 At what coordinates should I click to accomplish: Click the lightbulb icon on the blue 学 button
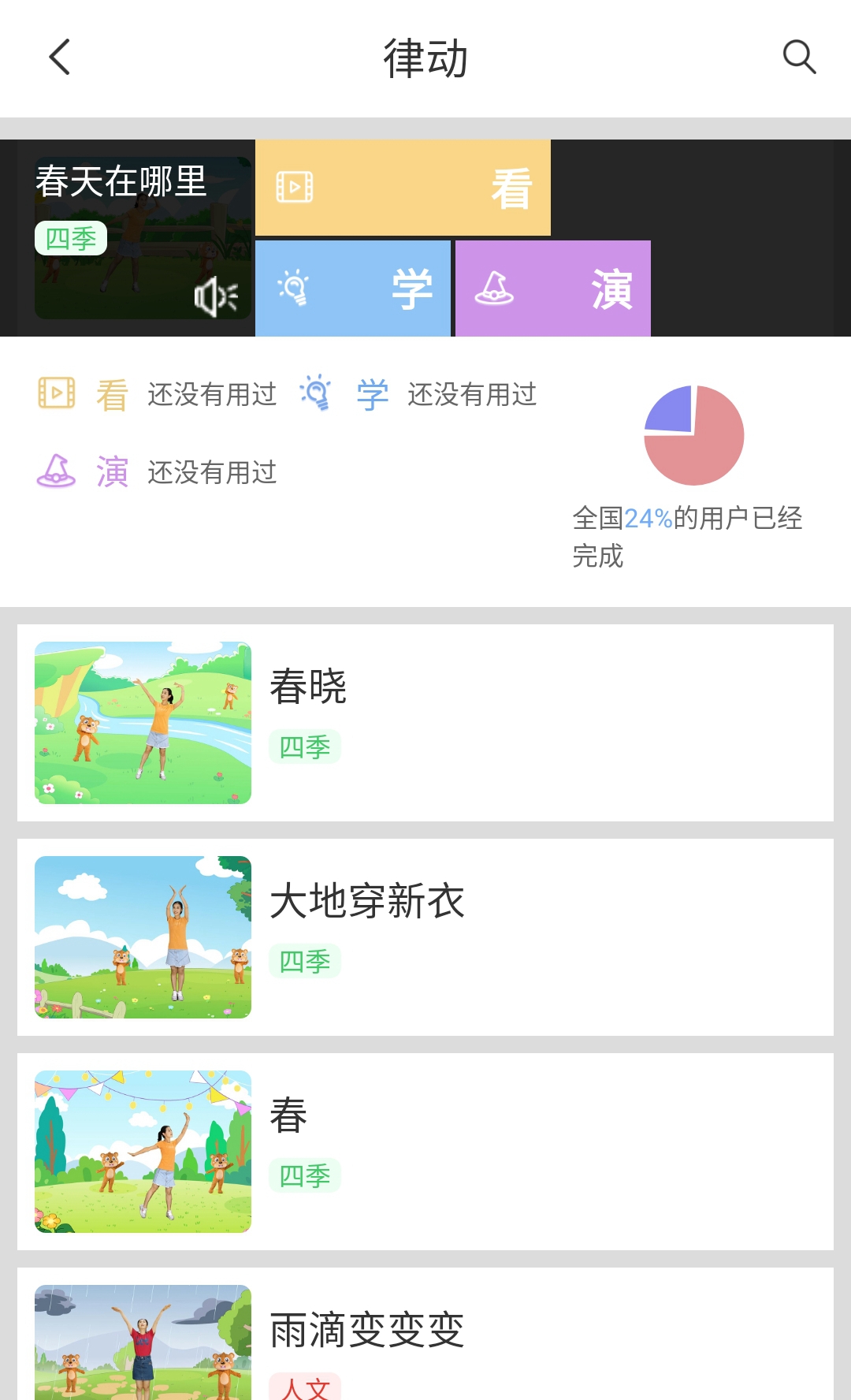coord(293,289)
